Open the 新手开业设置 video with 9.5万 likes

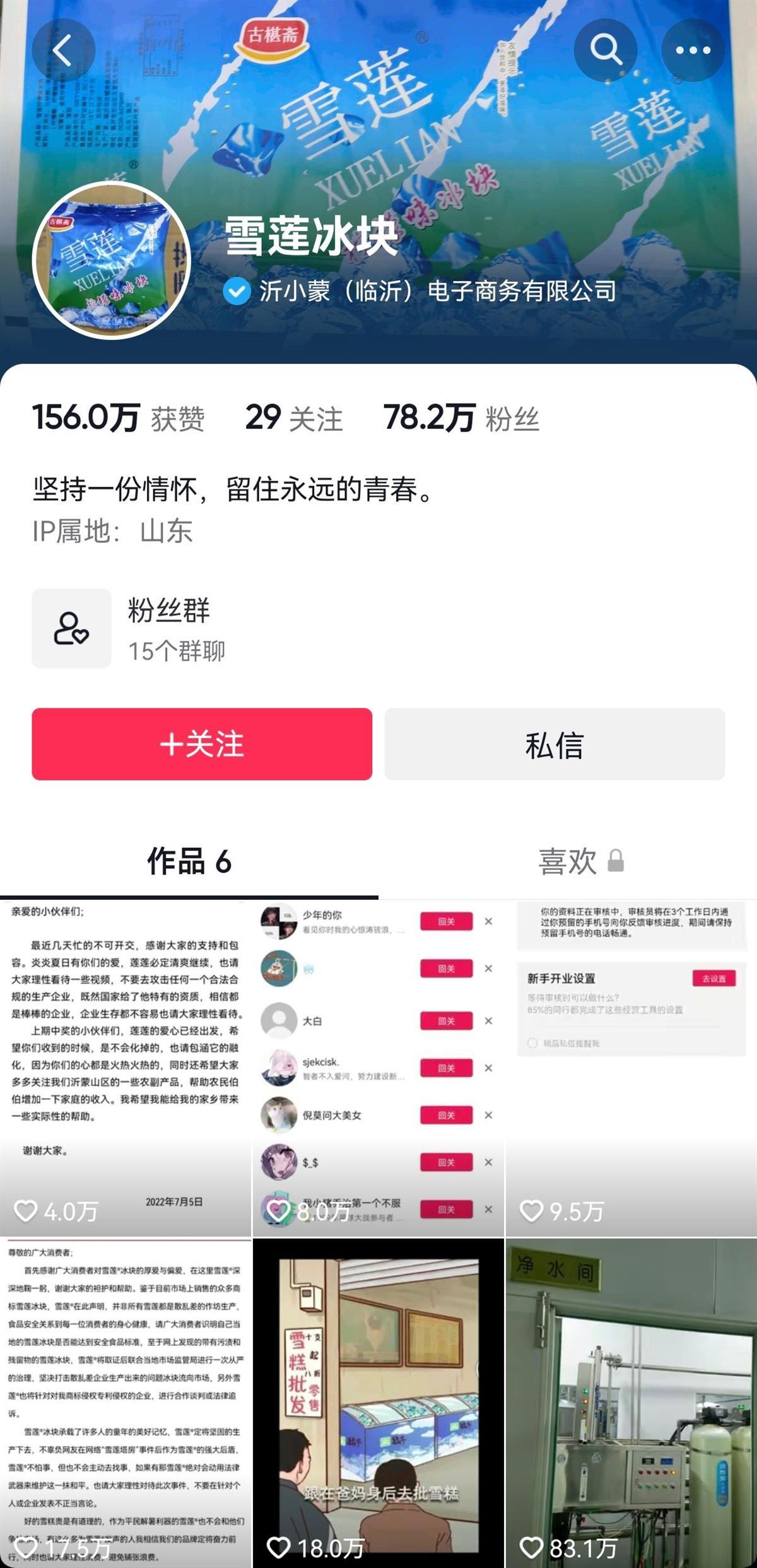pos(631,1066)
